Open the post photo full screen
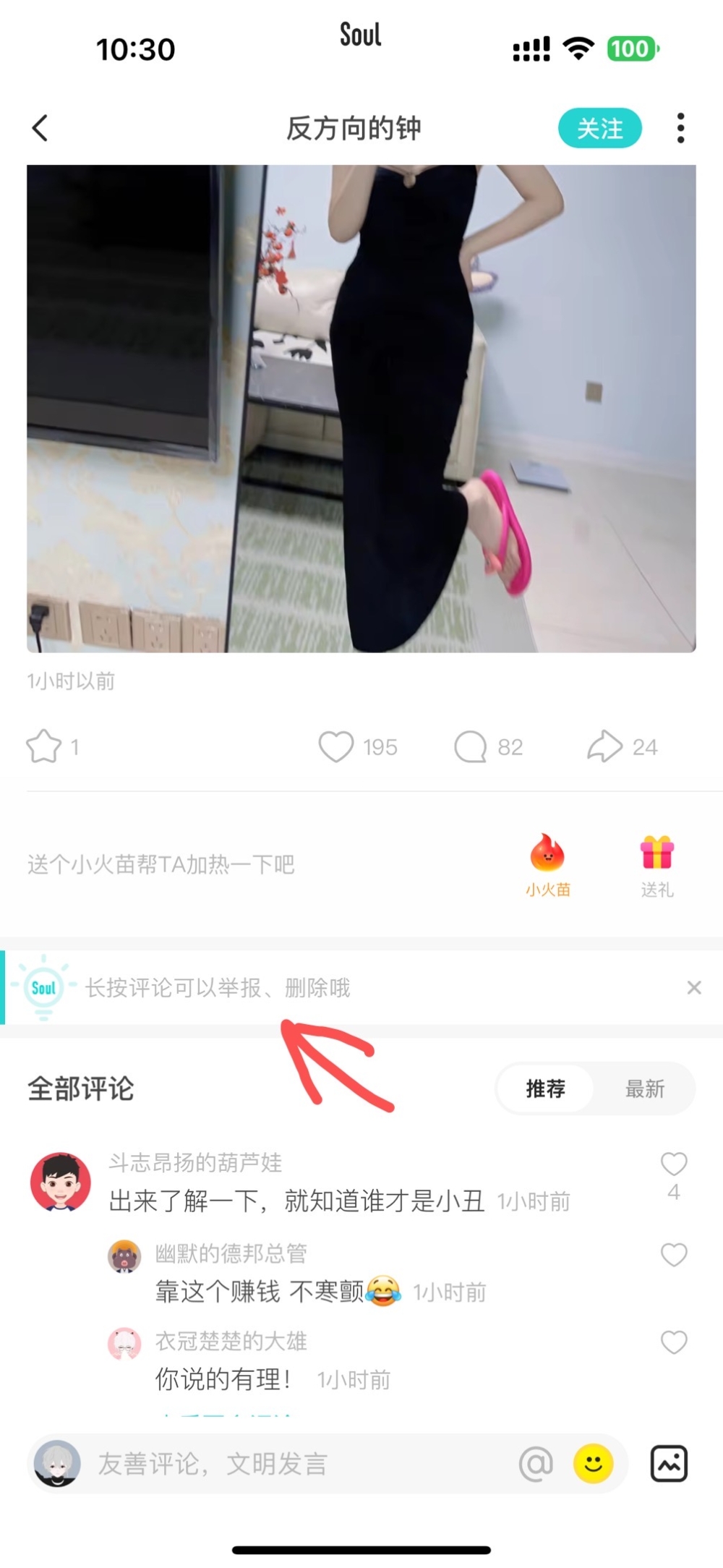723x1568 pixels. point(361,408)
